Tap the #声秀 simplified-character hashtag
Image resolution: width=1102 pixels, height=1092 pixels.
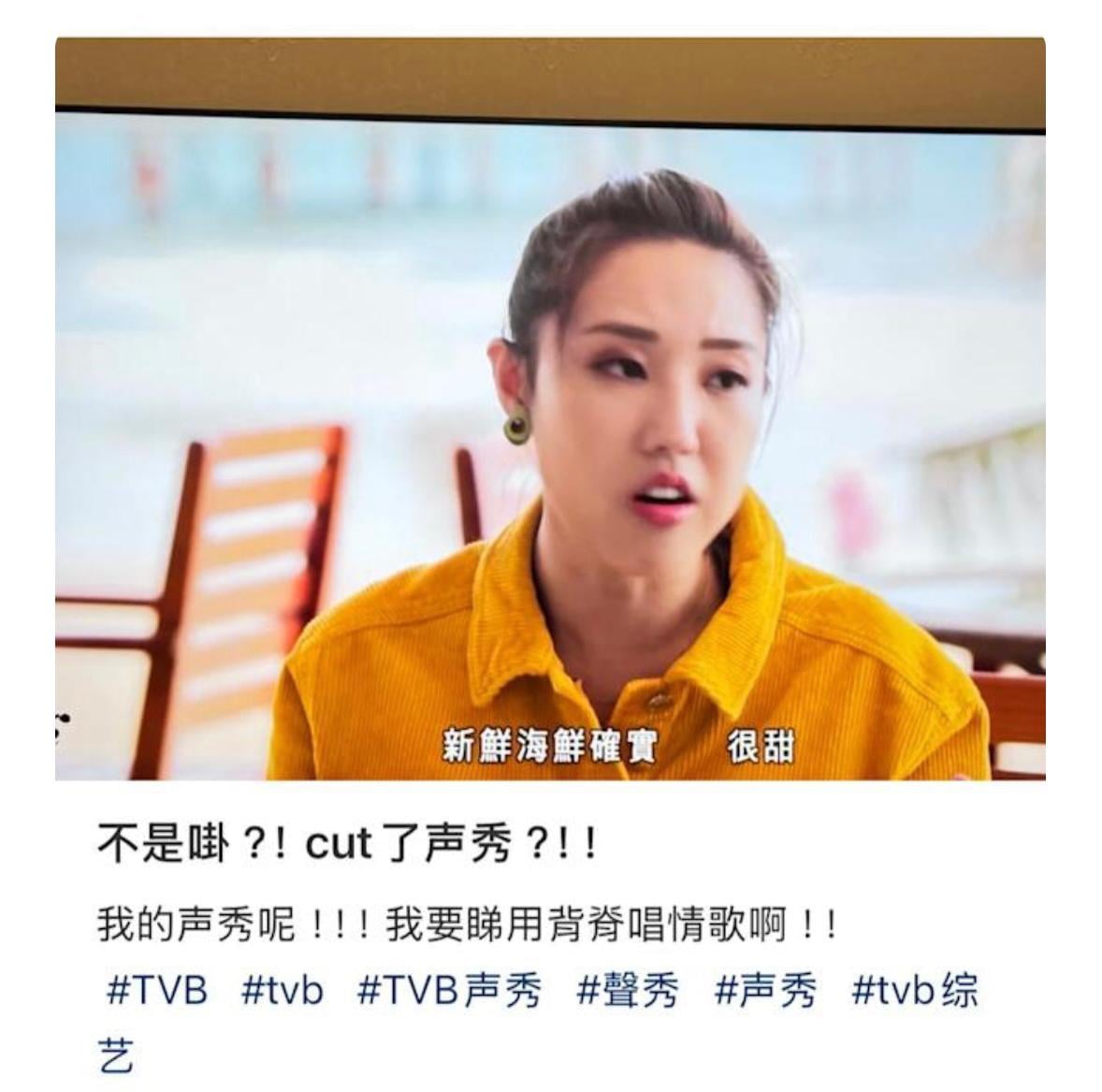(765, 991)
